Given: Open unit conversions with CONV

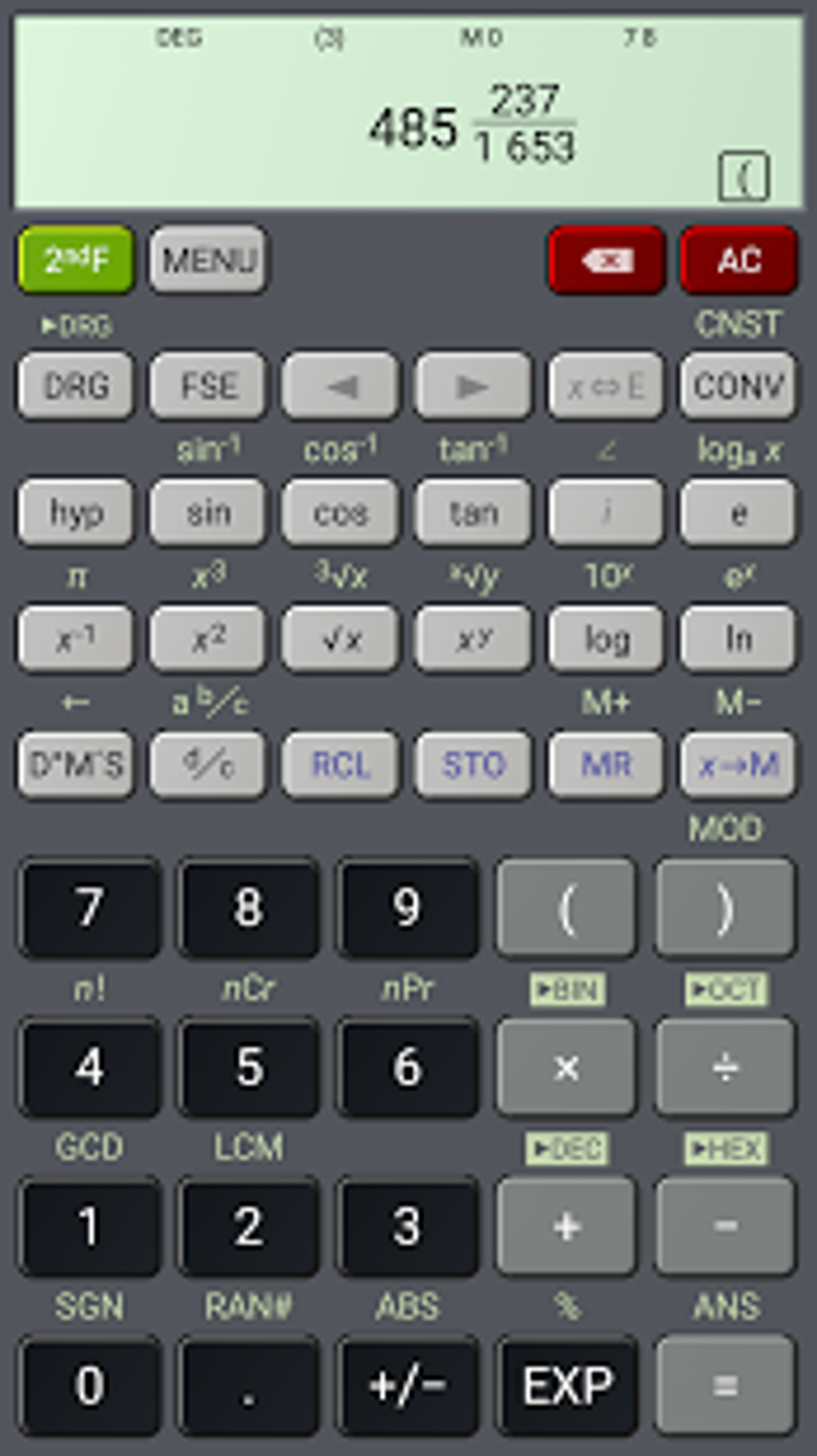Looking at the screenshot, I should pos(739,386).
